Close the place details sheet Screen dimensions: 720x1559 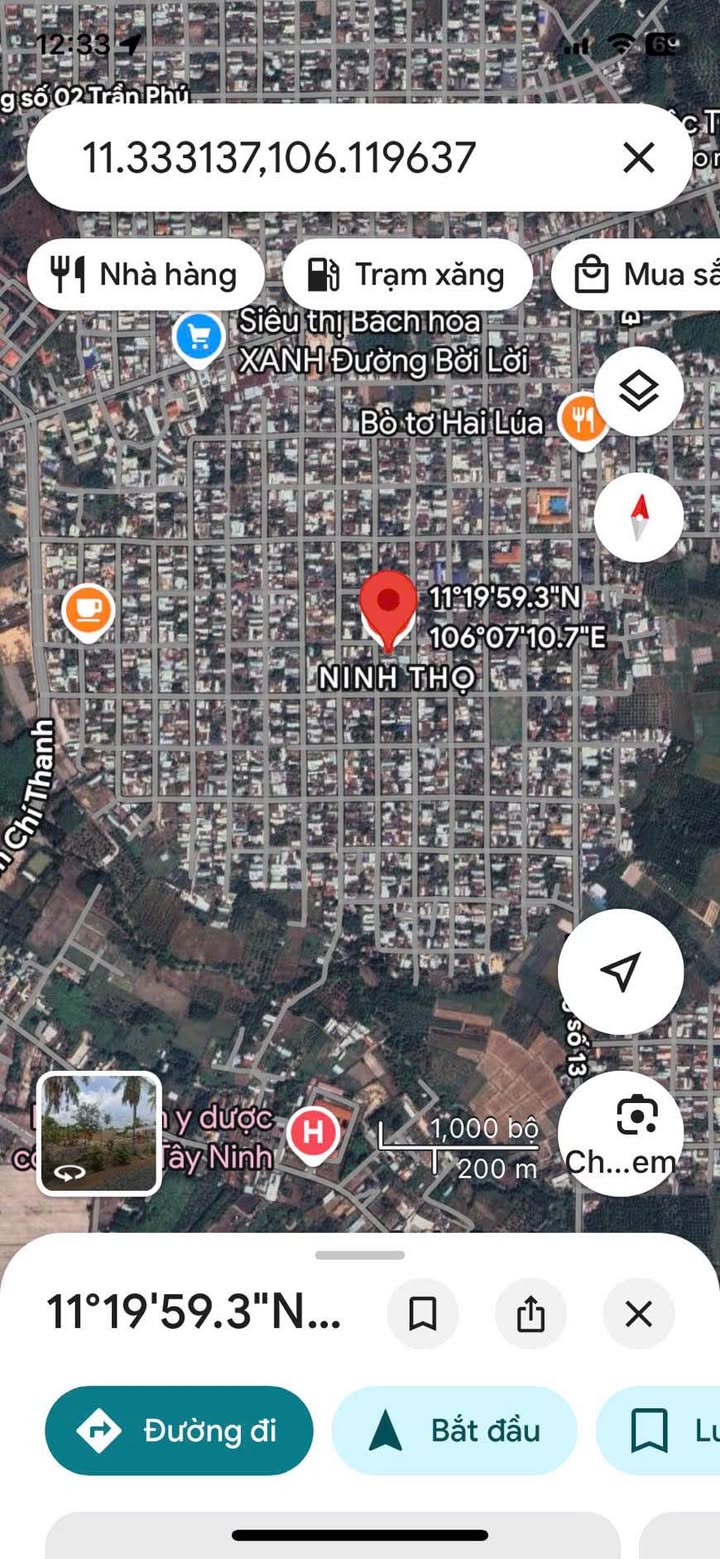coord(638,1314)
